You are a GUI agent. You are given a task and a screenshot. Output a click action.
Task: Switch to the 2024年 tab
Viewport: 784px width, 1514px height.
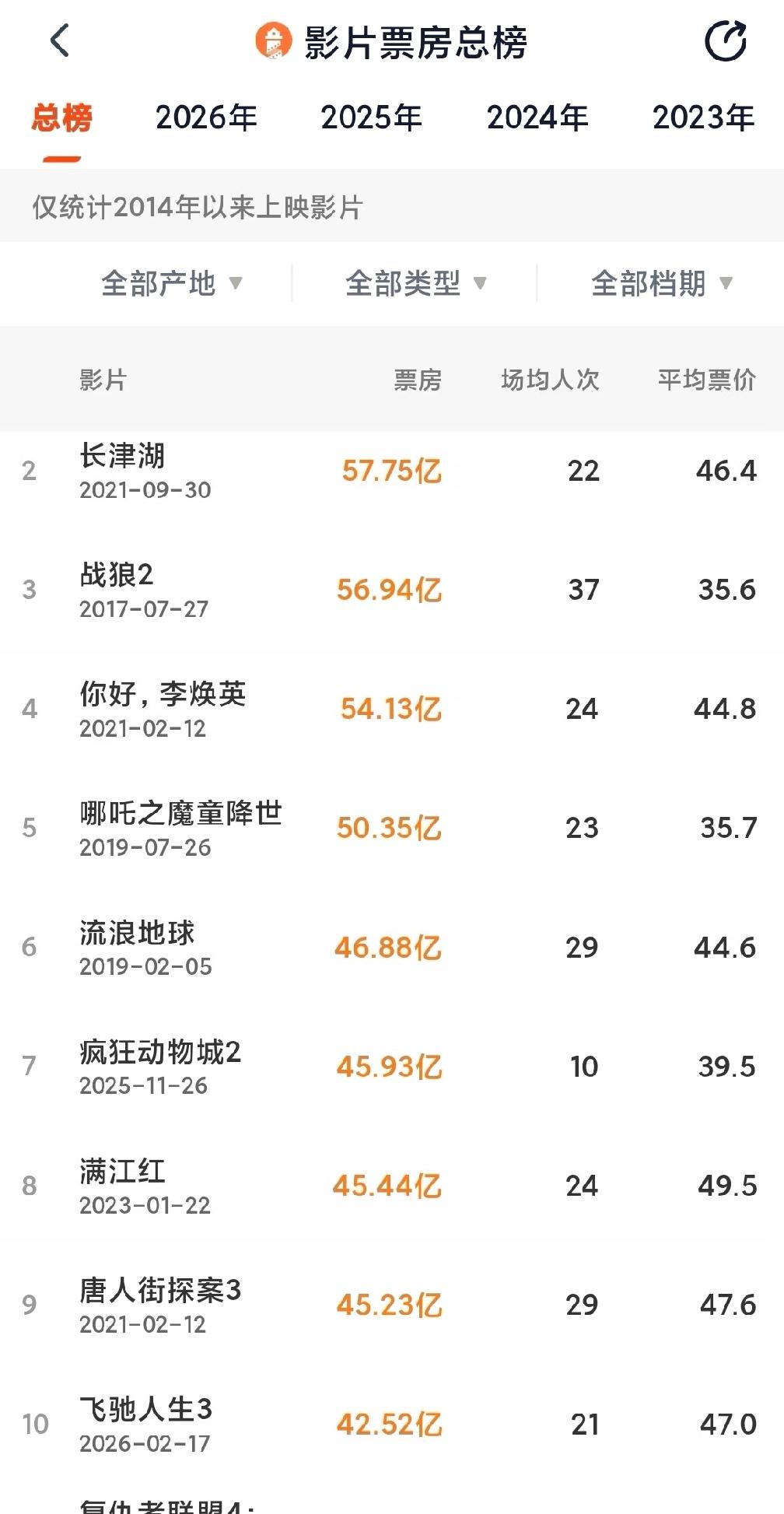pos(538,117)
